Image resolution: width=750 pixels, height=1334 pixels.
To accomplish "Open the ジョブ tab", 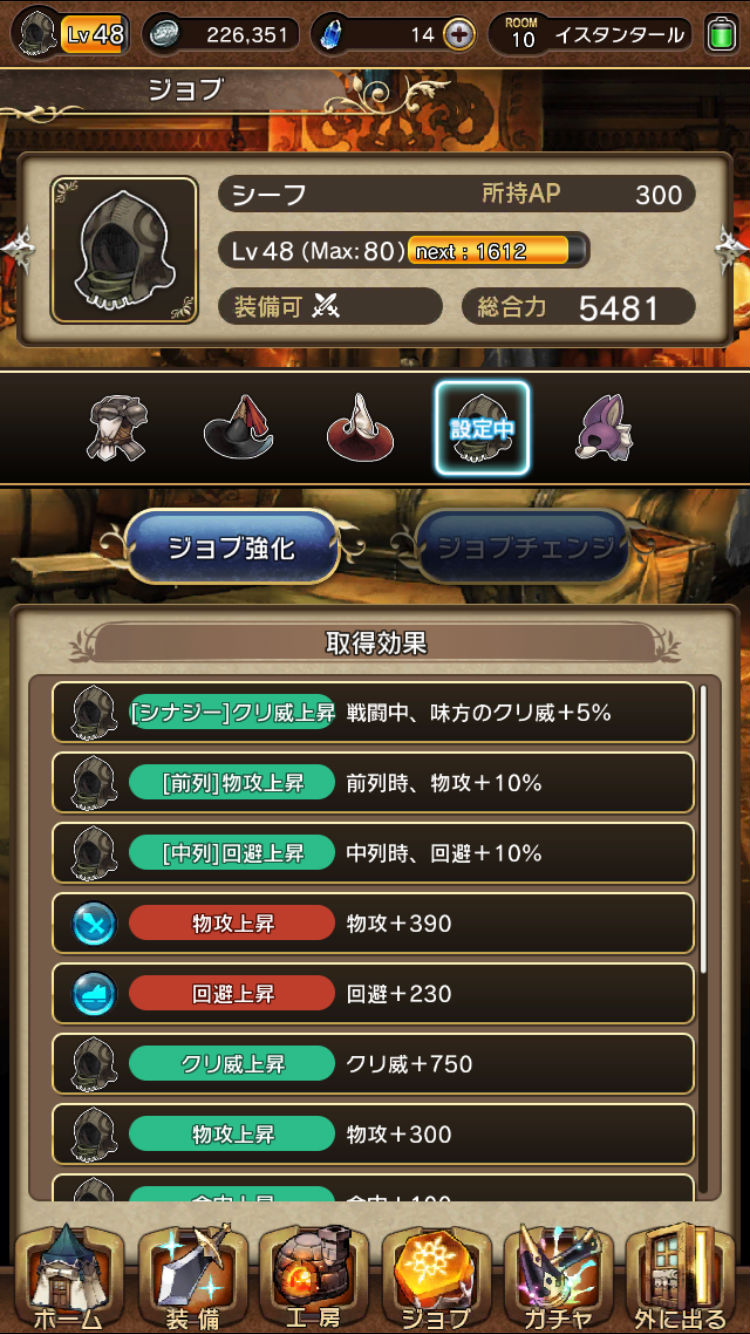I will pos(436,1280).
